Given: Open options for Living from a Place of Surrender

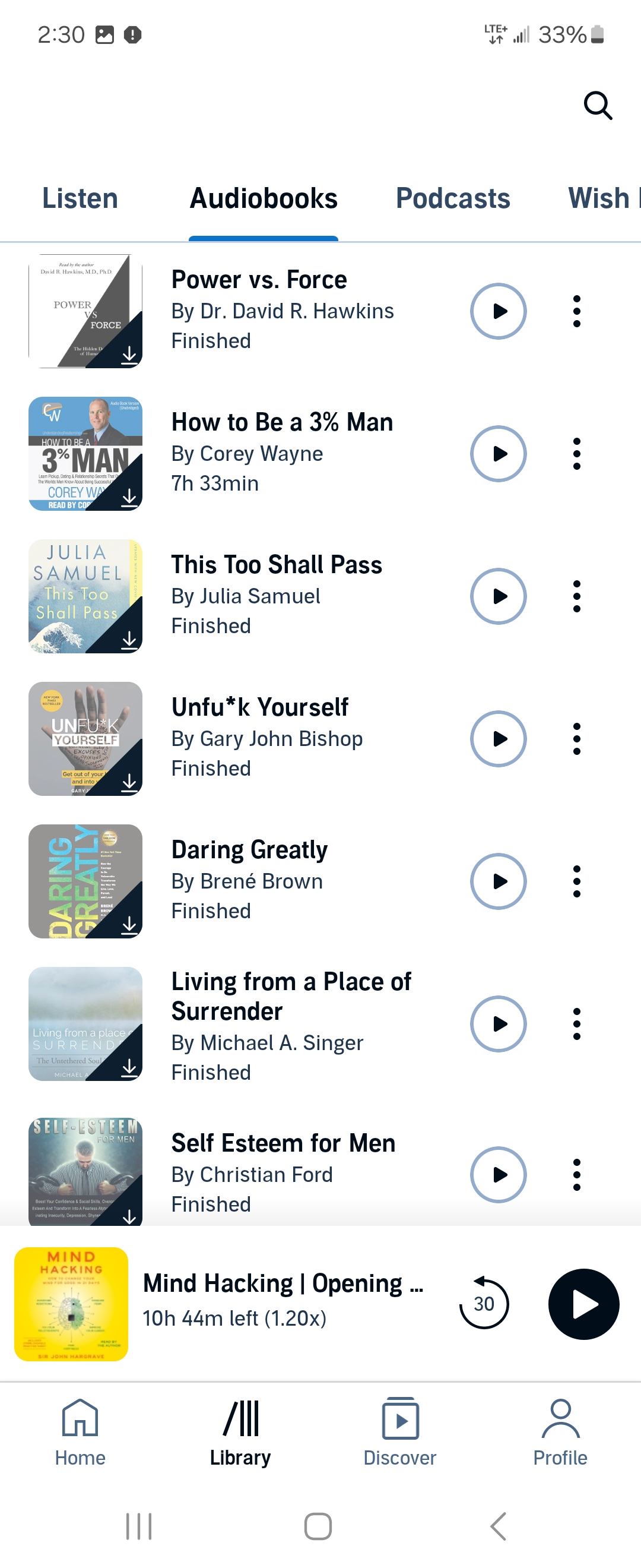Looking at the screenshot, I should (x=576, y=1024).
